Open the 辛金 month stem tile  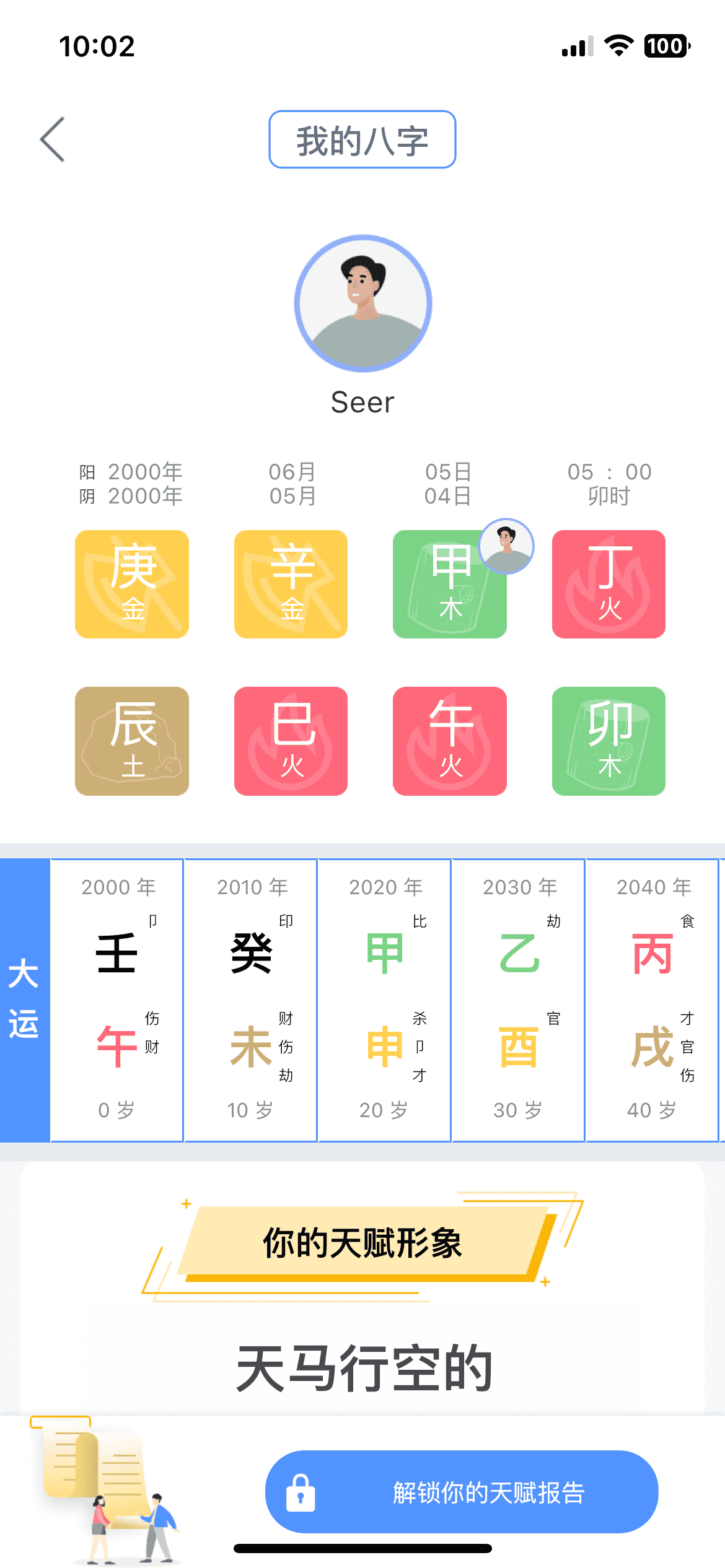291,584
